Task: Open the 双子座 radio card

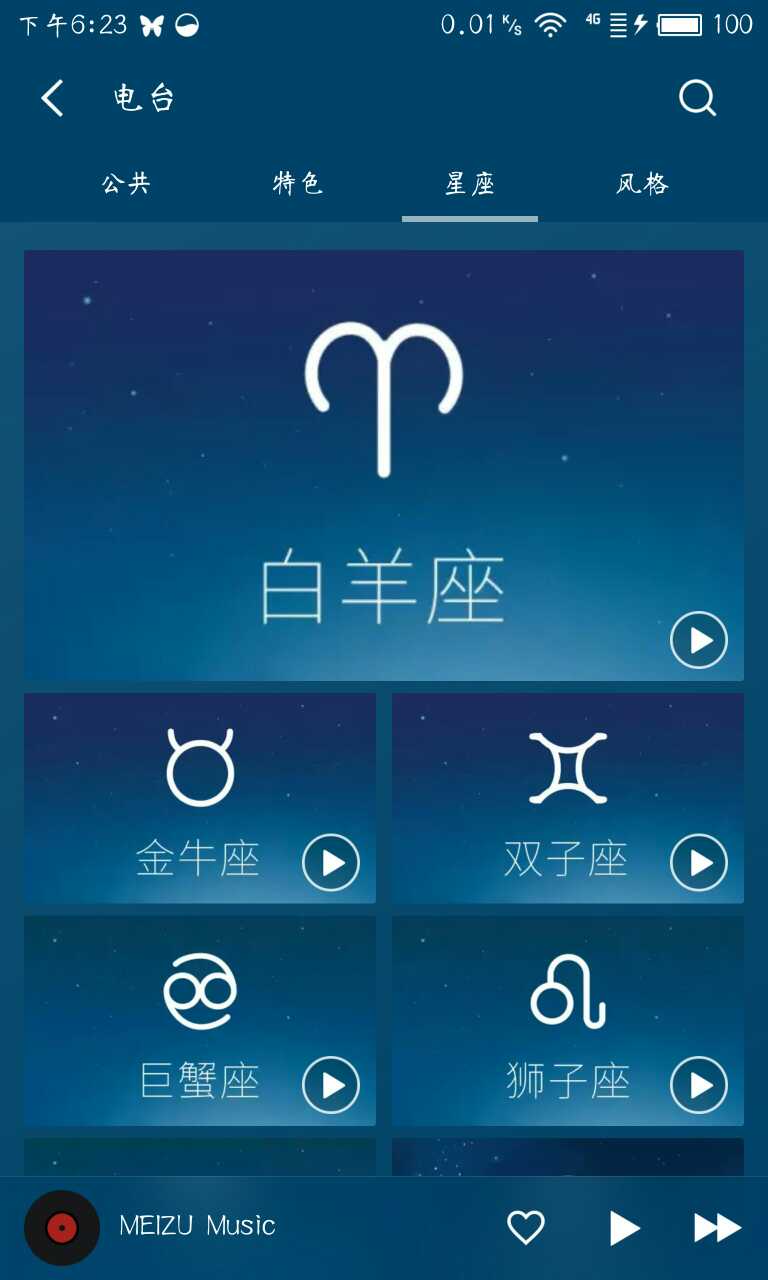Action: [568, 798]
